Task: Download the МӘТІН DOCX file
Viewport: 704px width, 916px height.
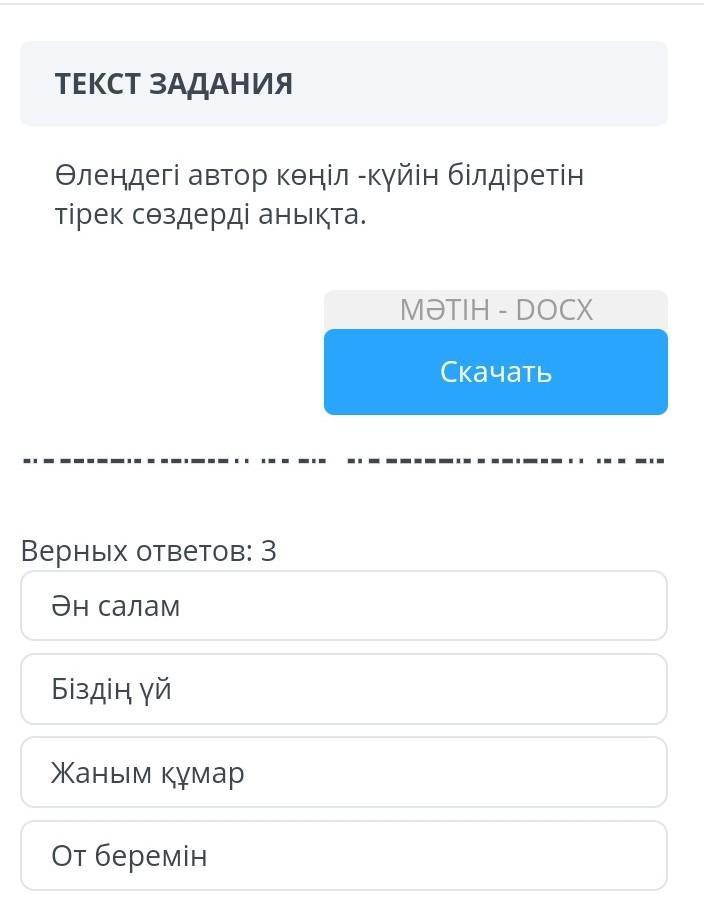Action: tap(495, 372)
